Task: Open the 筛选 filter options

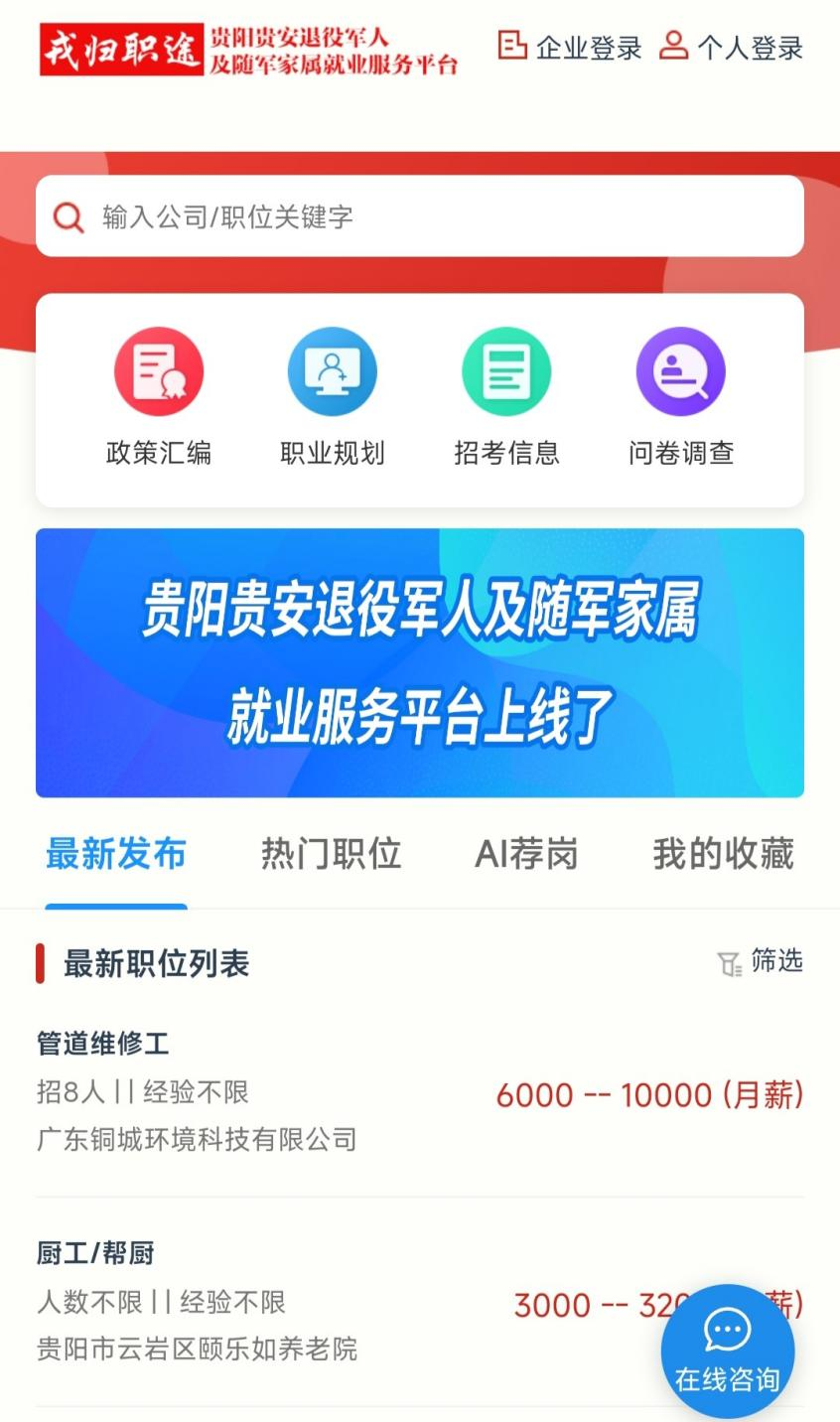Action: point(761,961)
